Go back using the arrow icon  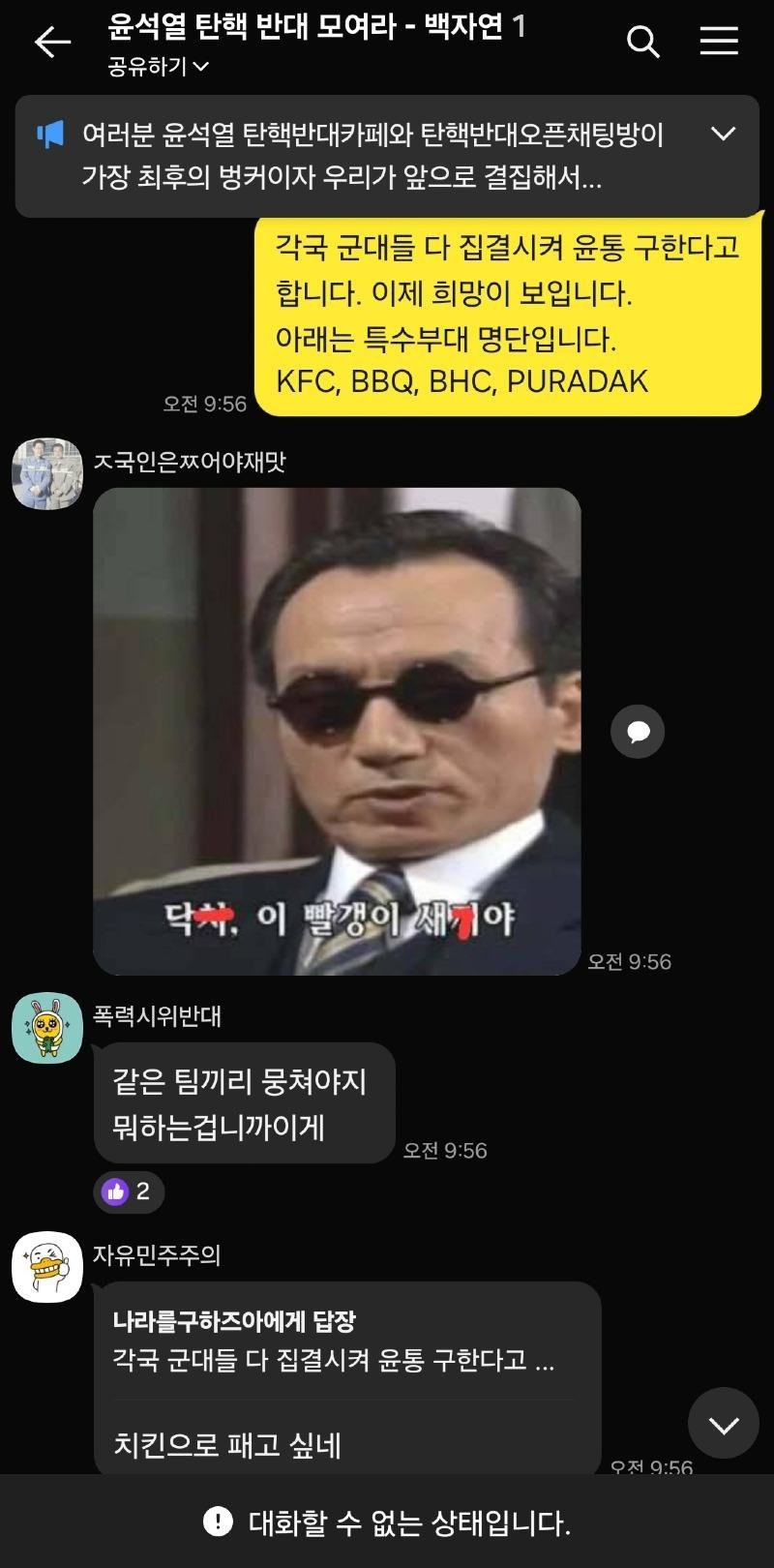(x=52, y=42)
